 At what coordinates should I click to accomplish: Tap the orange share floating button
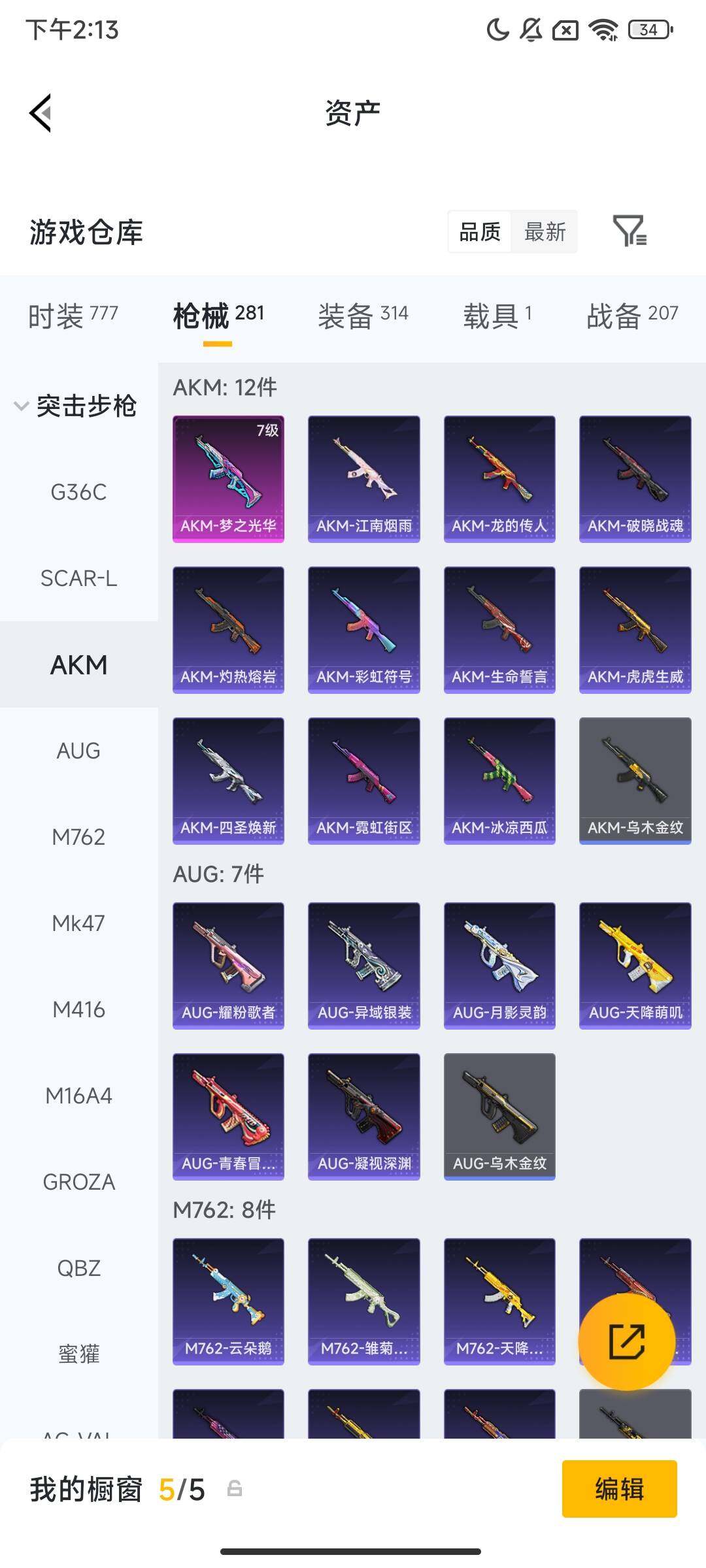pos(626,1342)
